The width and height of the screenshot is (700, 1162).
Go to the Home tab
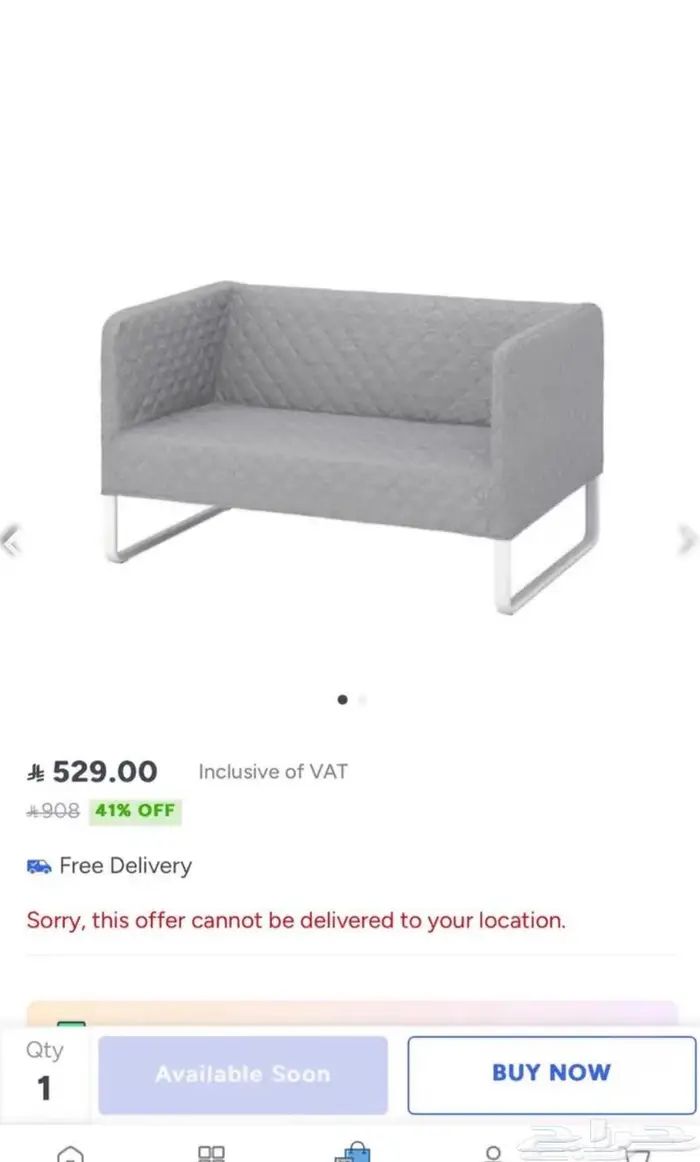point(70,1154)
